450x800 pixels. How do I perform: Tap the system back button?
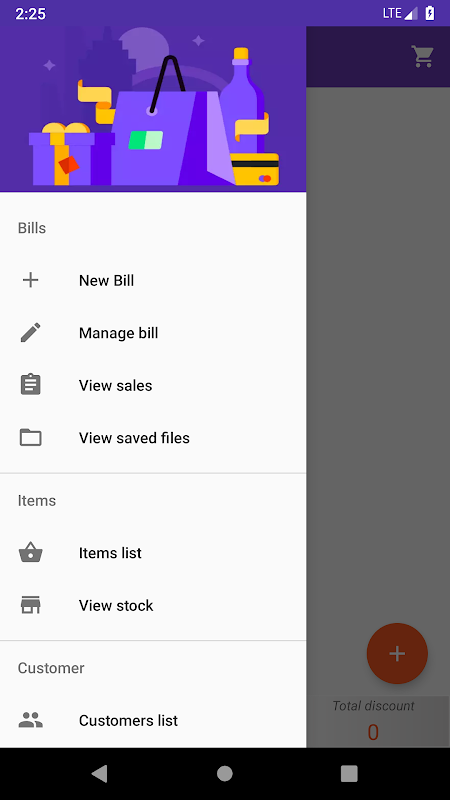tap(99, 773)
